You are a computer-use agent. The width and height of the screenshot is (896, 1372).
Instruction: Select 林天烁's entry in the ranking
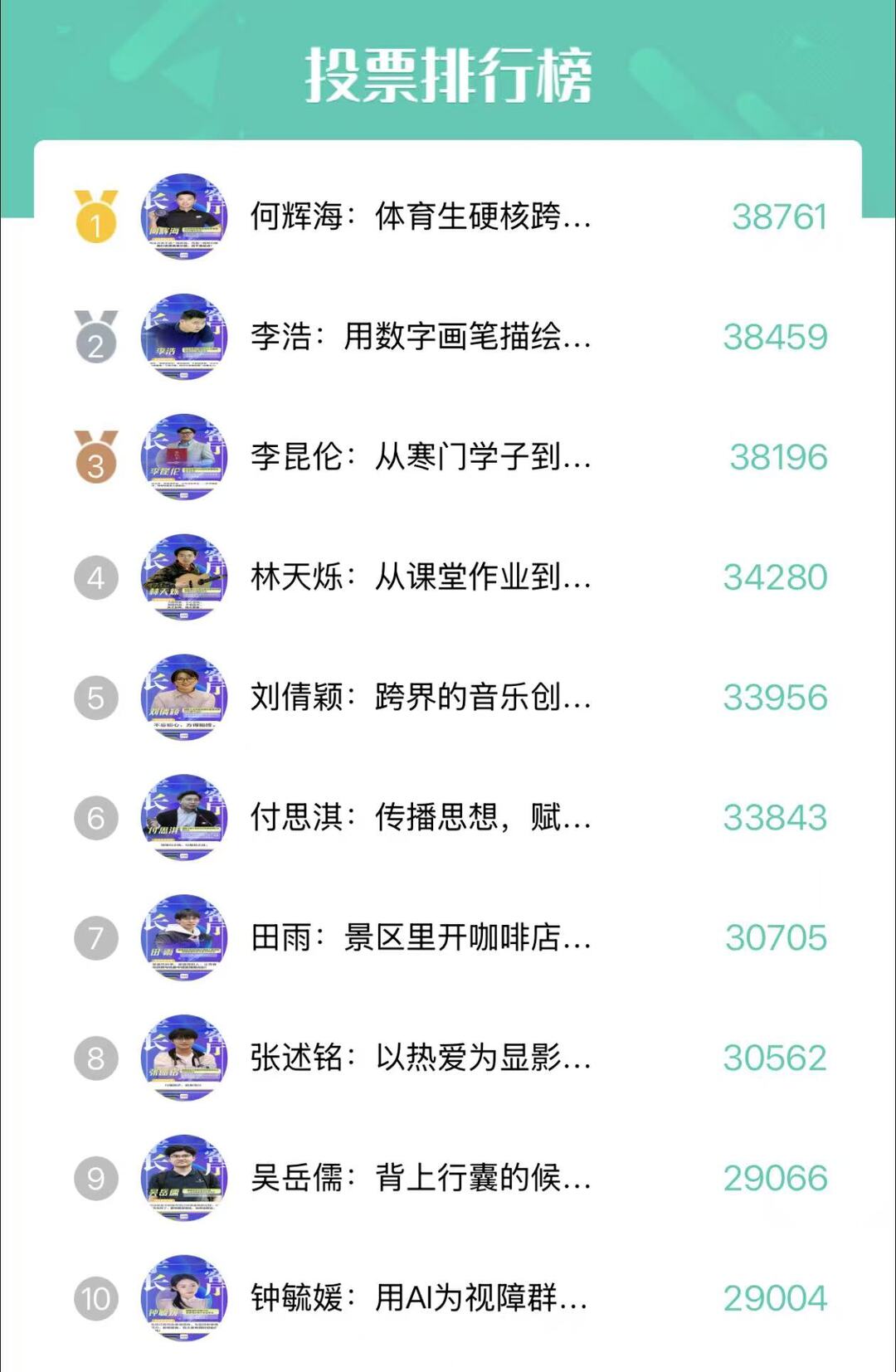pyautogui.click(x=421, y=577)
